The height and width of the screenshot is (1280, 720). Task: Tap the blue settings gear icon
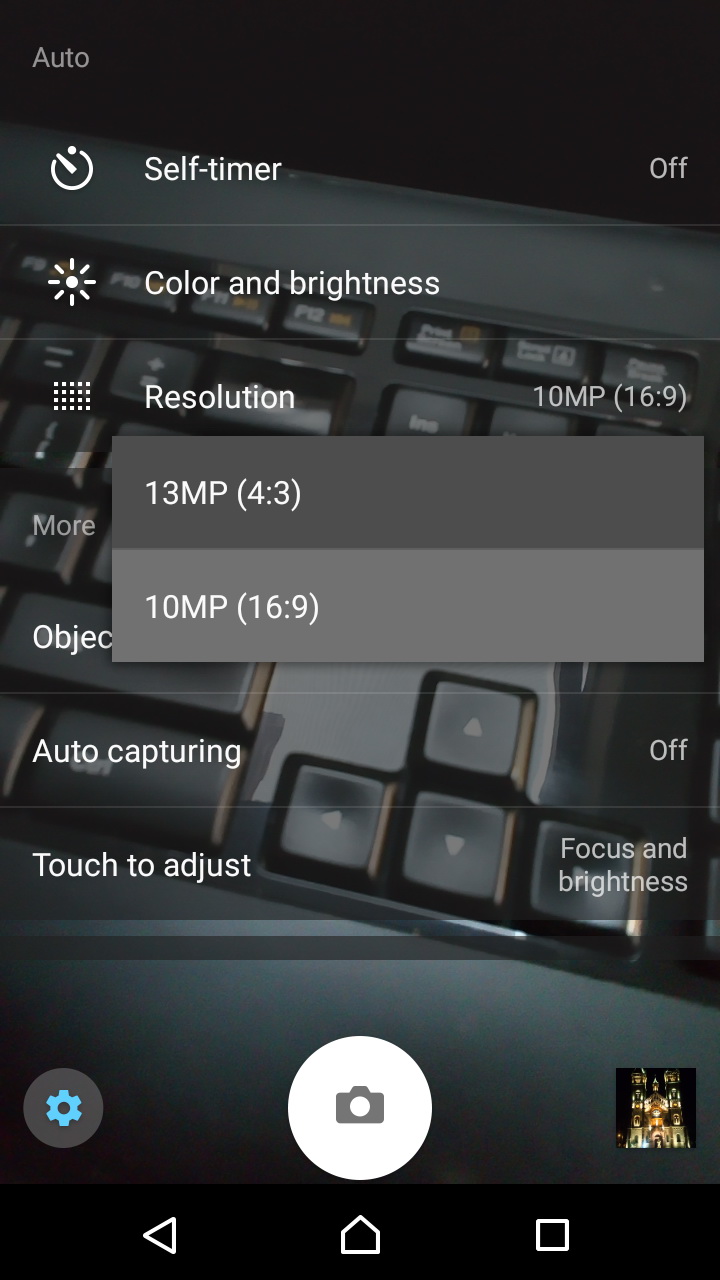[x=63, y=1108]
